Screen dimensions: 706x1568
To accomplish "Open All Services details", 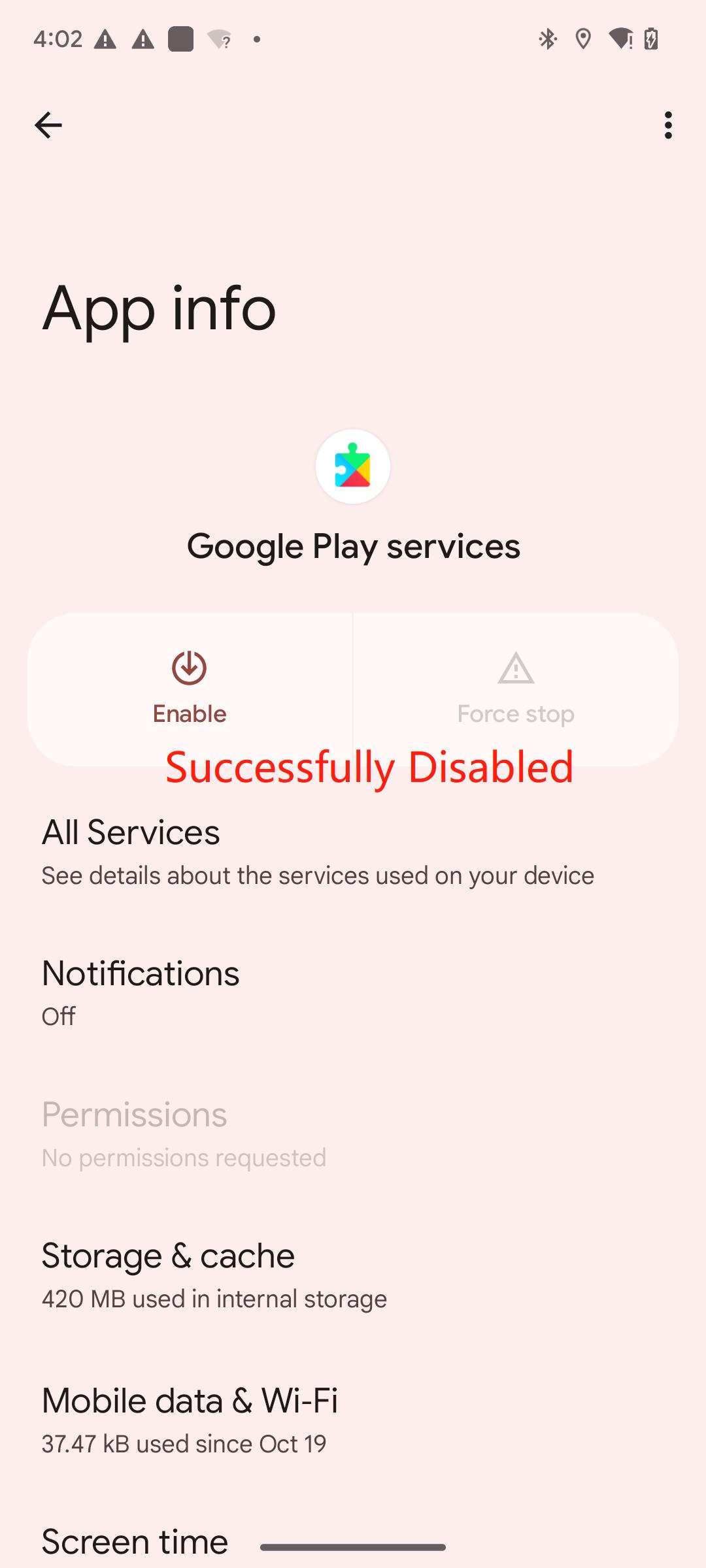I will click(x=318, y=851).
